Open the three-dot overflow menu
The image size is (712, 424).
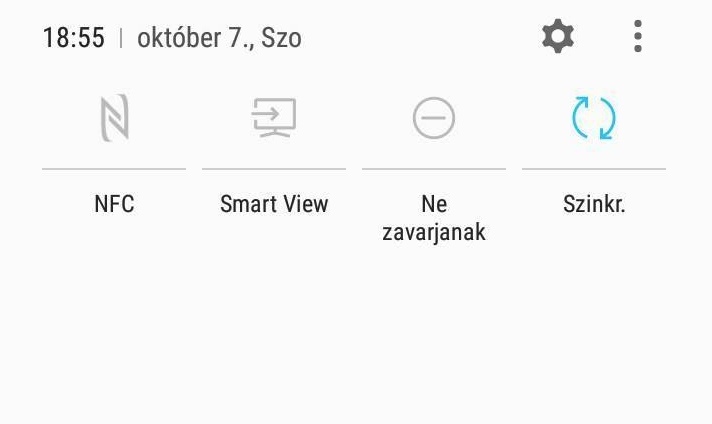click(638, 37)
